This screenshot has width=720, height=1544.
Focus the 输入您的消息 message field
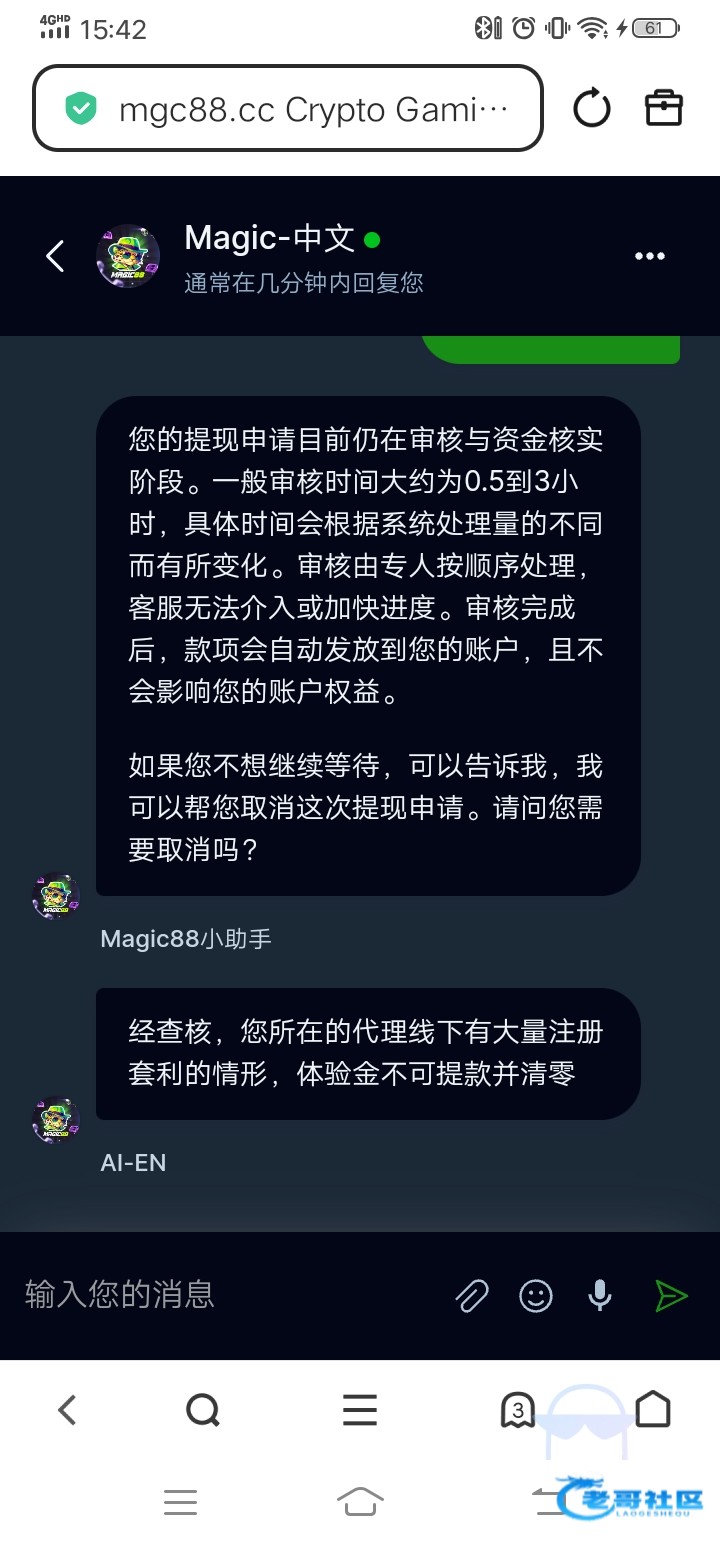(x=230, y=1295)
